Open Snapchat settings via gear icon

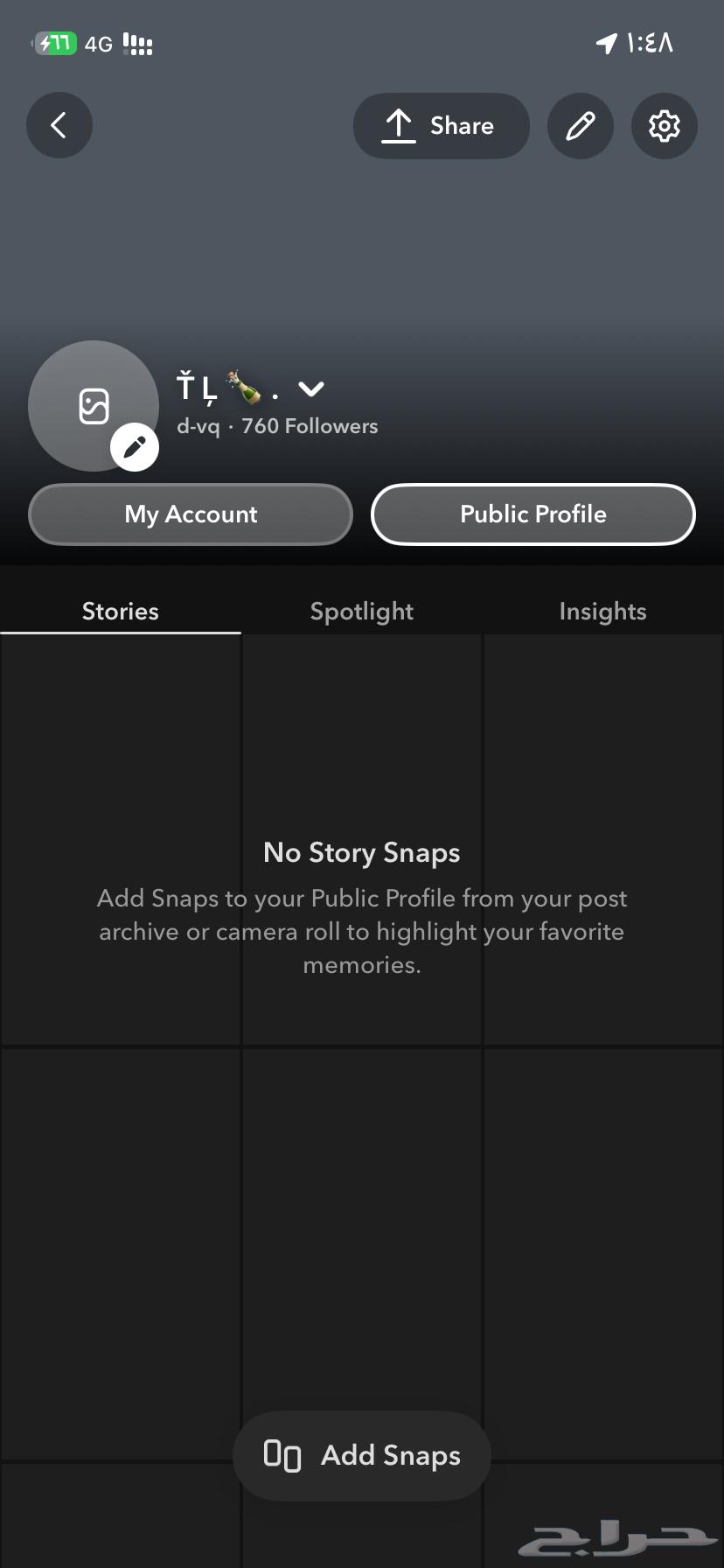point(664,125)
